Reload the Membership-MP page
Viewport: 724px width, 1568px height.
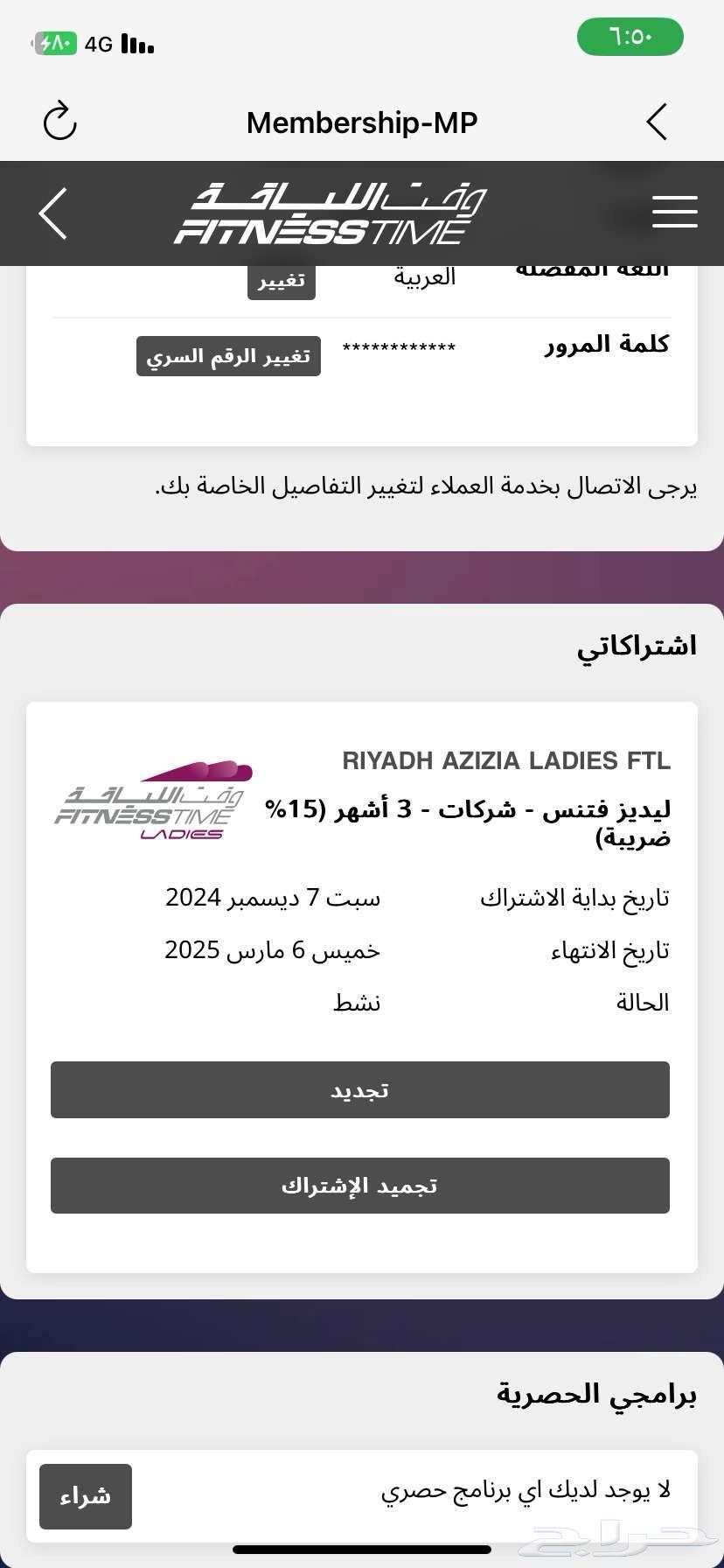click(59, 121)
